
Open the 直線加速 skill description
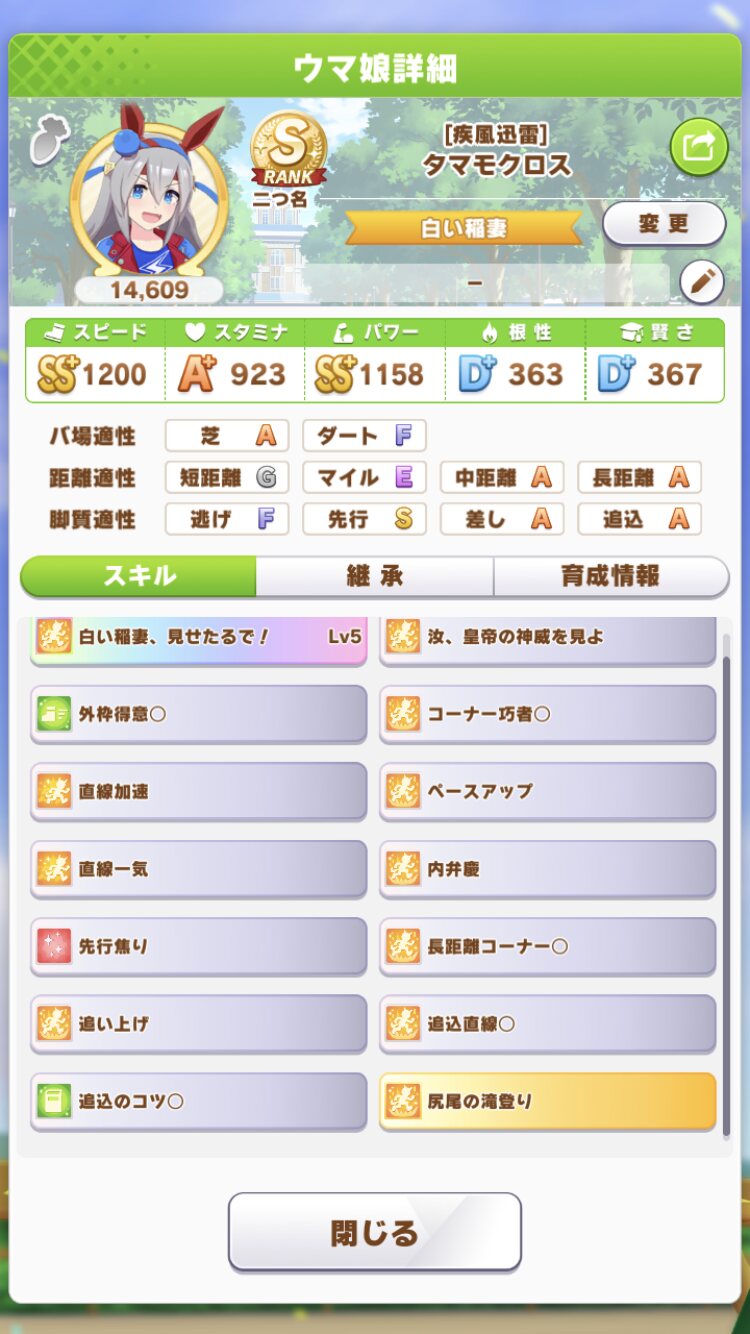coord(199,791)
